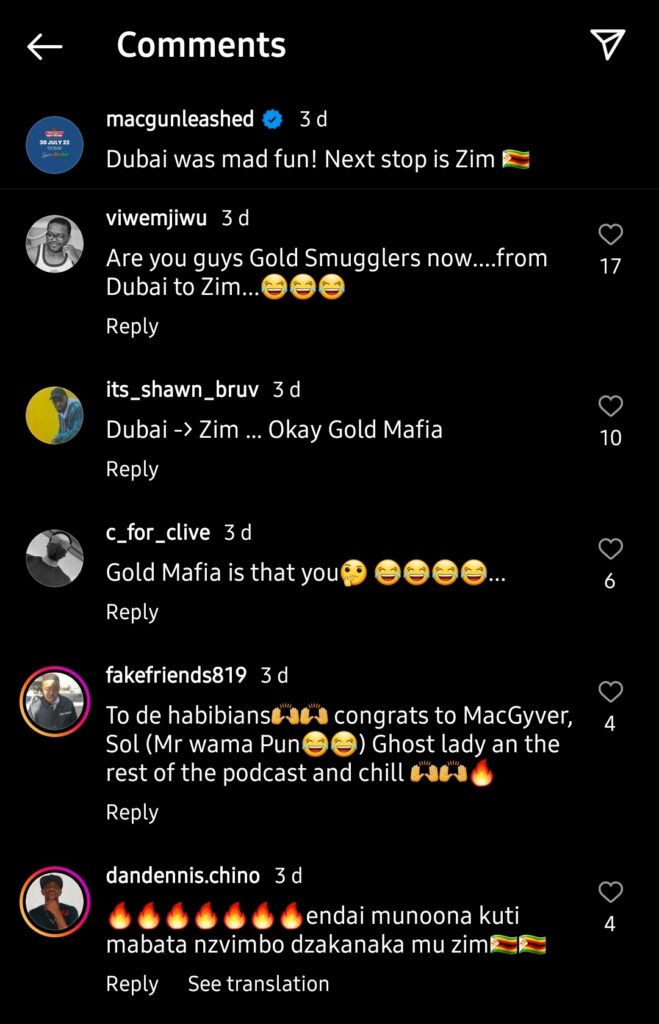Reply to fakefriends819's comment
The height and width of the screenshot is (1024, 659).
pyautogui.click(x=132, y=813)
